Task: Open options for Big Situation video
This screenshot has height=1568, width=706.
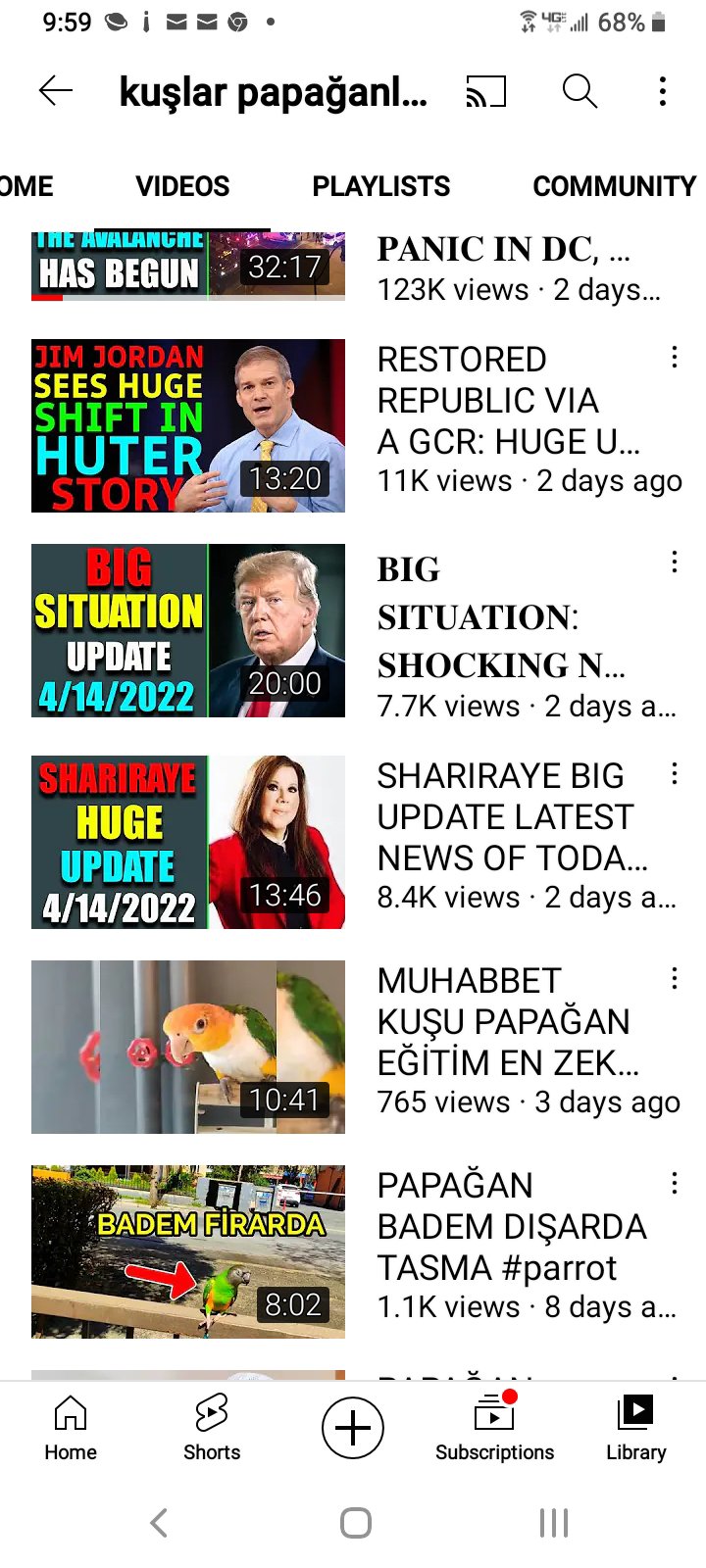Action: point(675,562)
